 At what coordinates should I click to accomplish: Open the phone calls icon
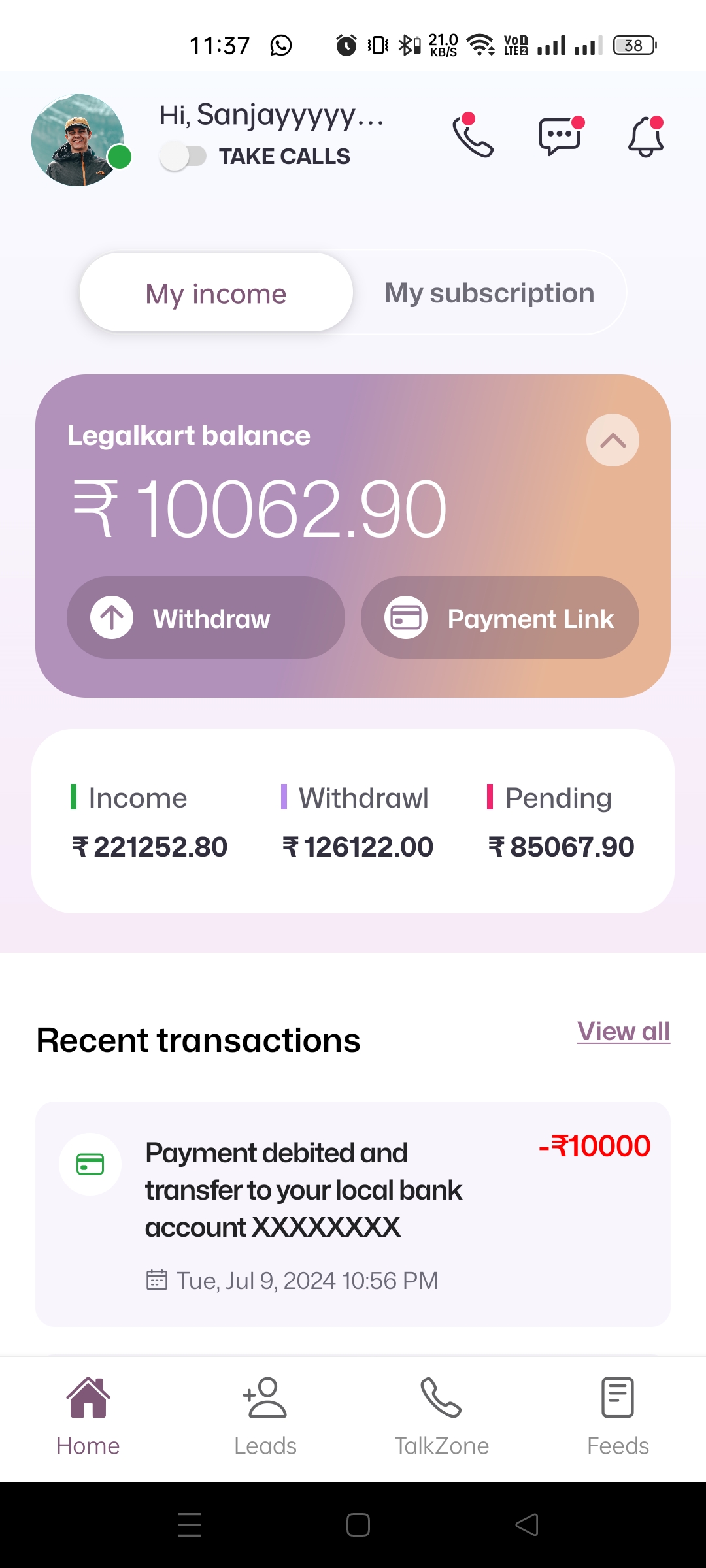click(473, 136)
